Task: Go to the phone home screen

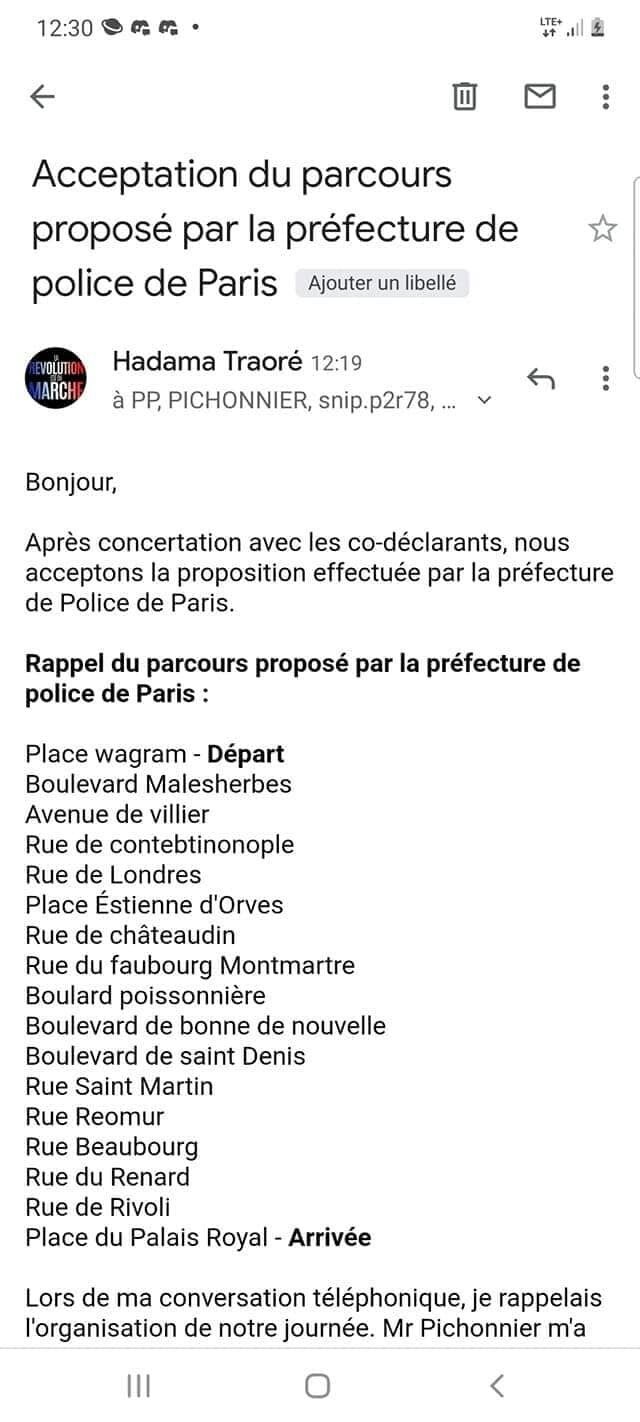Action: tap(318, 1385)
